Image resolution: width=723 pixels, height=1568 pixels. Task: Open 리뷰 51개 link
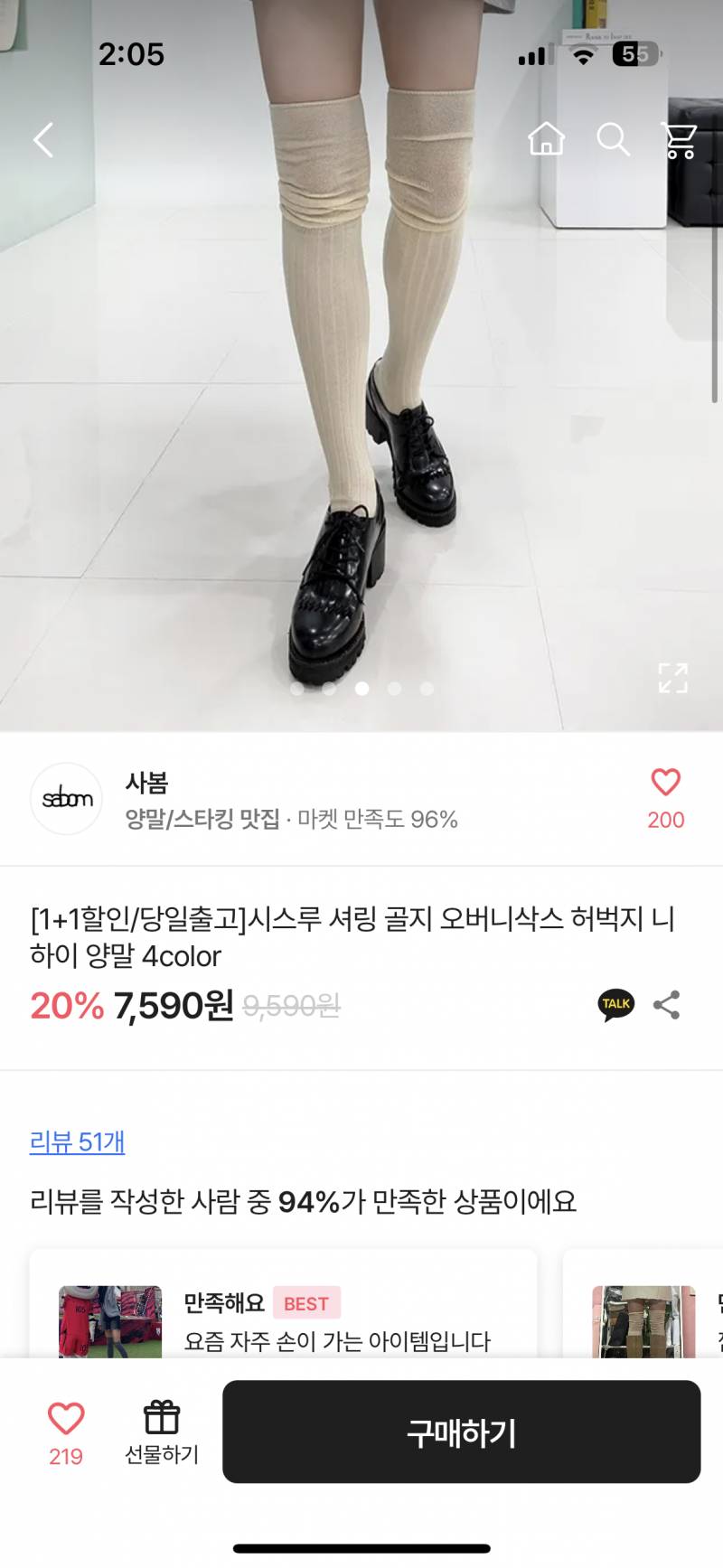coord(76,1142)
